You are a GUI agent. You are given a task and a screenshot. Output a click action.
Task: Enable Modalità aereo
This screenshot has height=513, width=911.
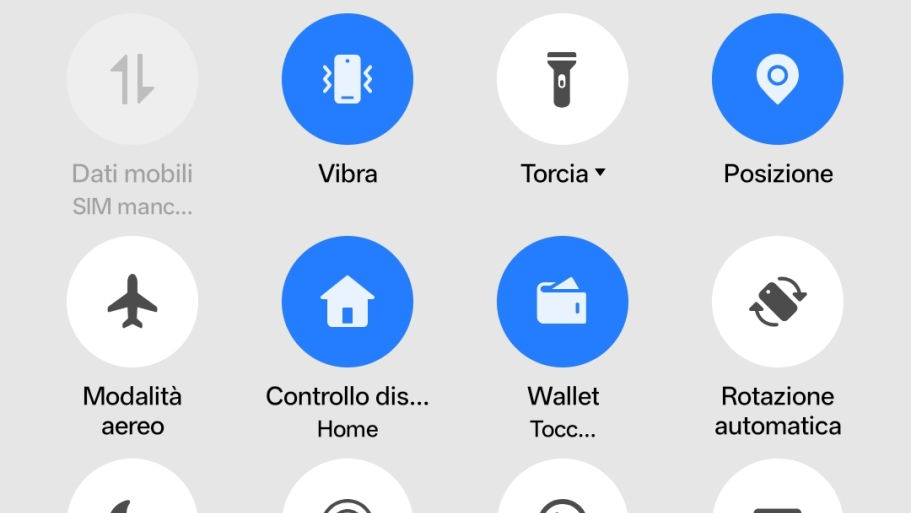click(132, 301)
